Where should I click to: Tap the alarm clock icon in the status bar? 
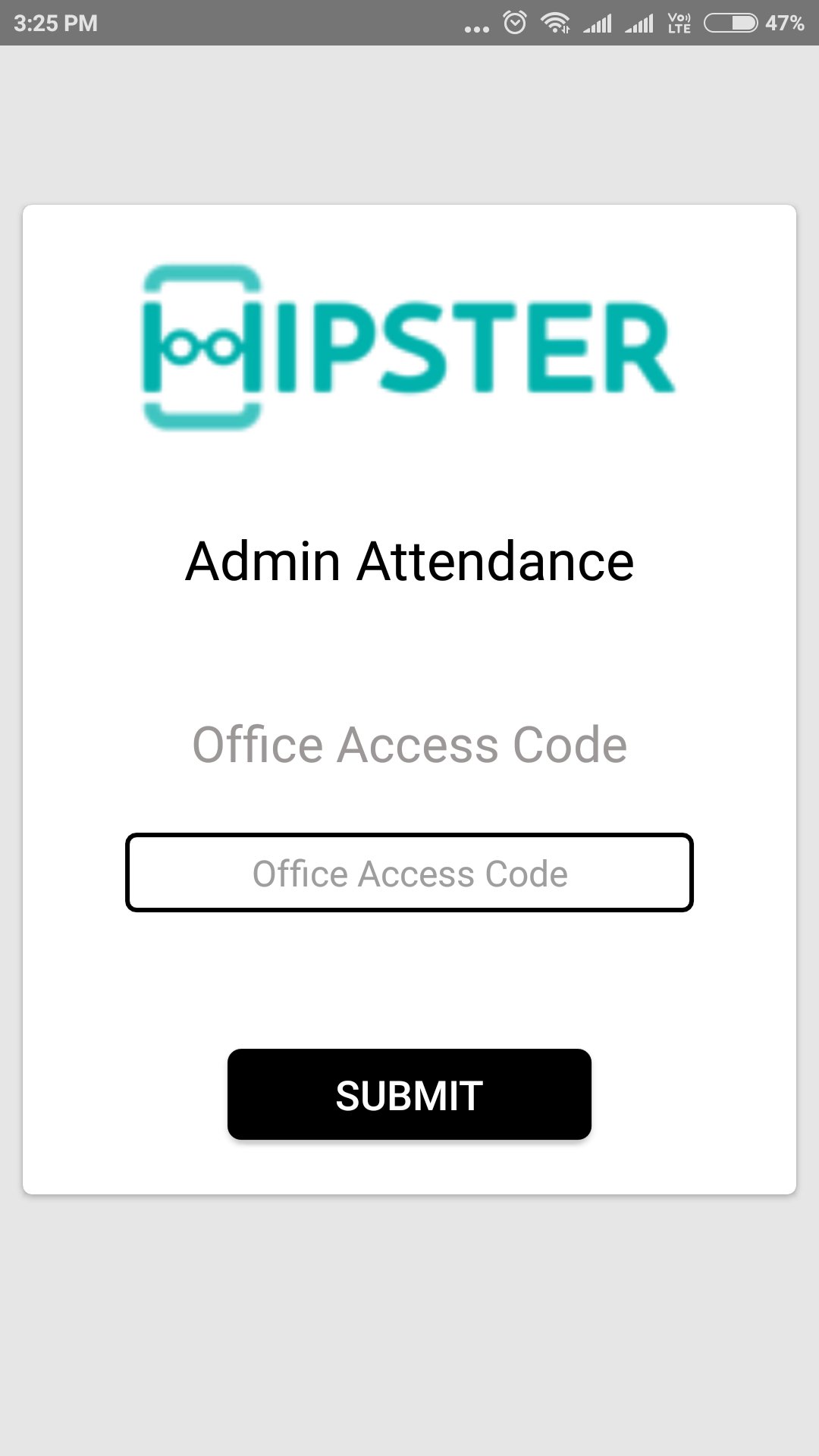tap(515, 23)
